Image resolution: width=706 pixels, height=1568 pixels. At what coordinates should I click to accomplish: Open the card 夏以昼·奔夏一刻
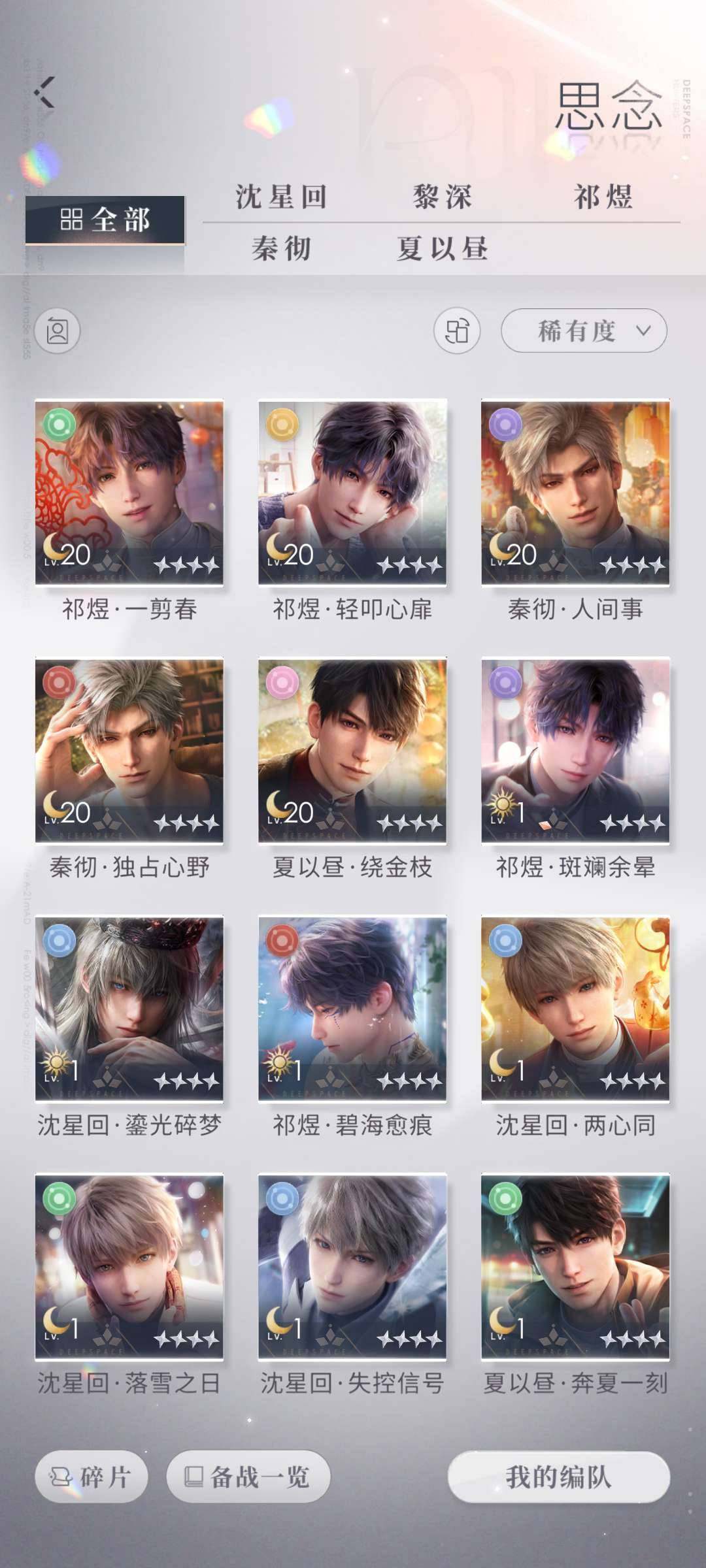(575, 1267)
